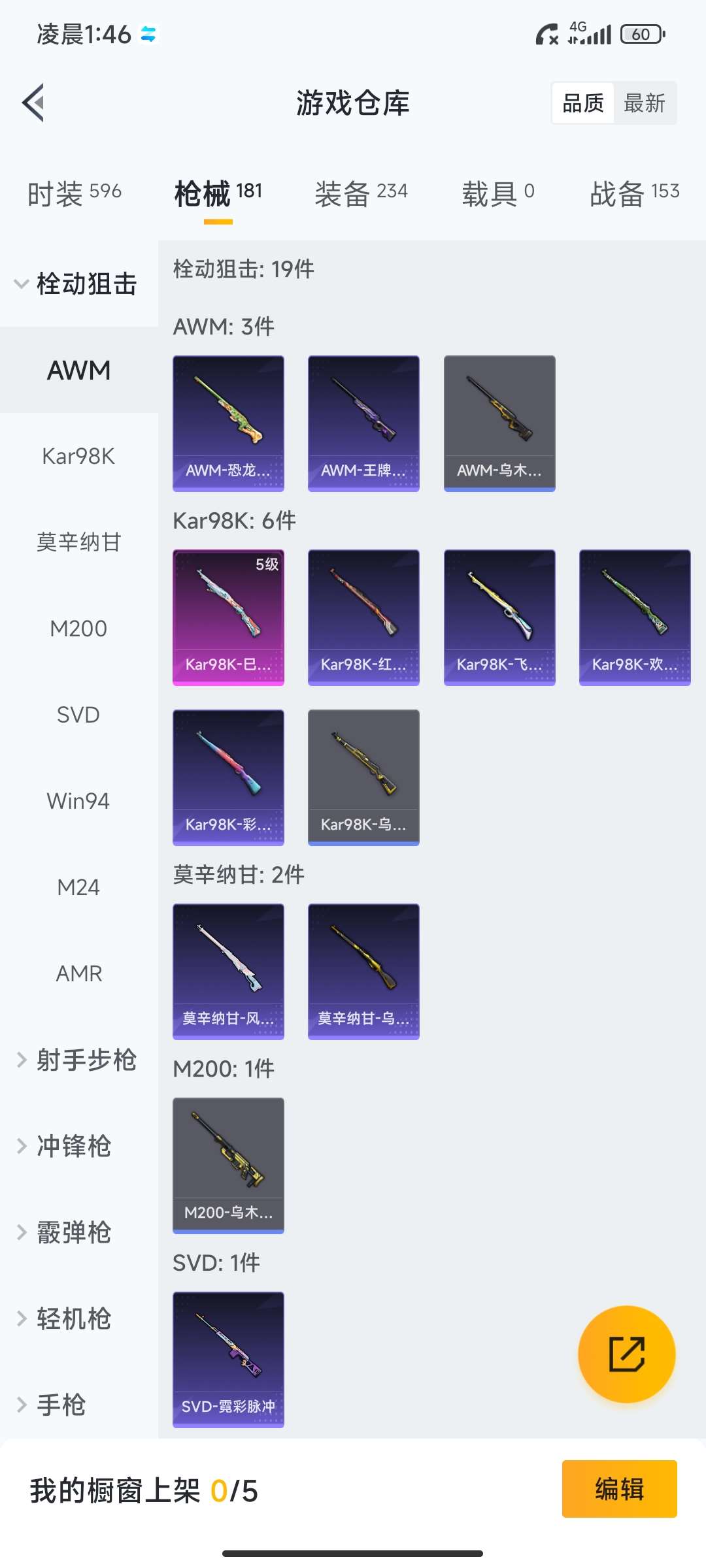Image resolution: width=706 pixels, height=1568 pixels.
Task: Tap the orange share floating button
Action: [626, 1354]
